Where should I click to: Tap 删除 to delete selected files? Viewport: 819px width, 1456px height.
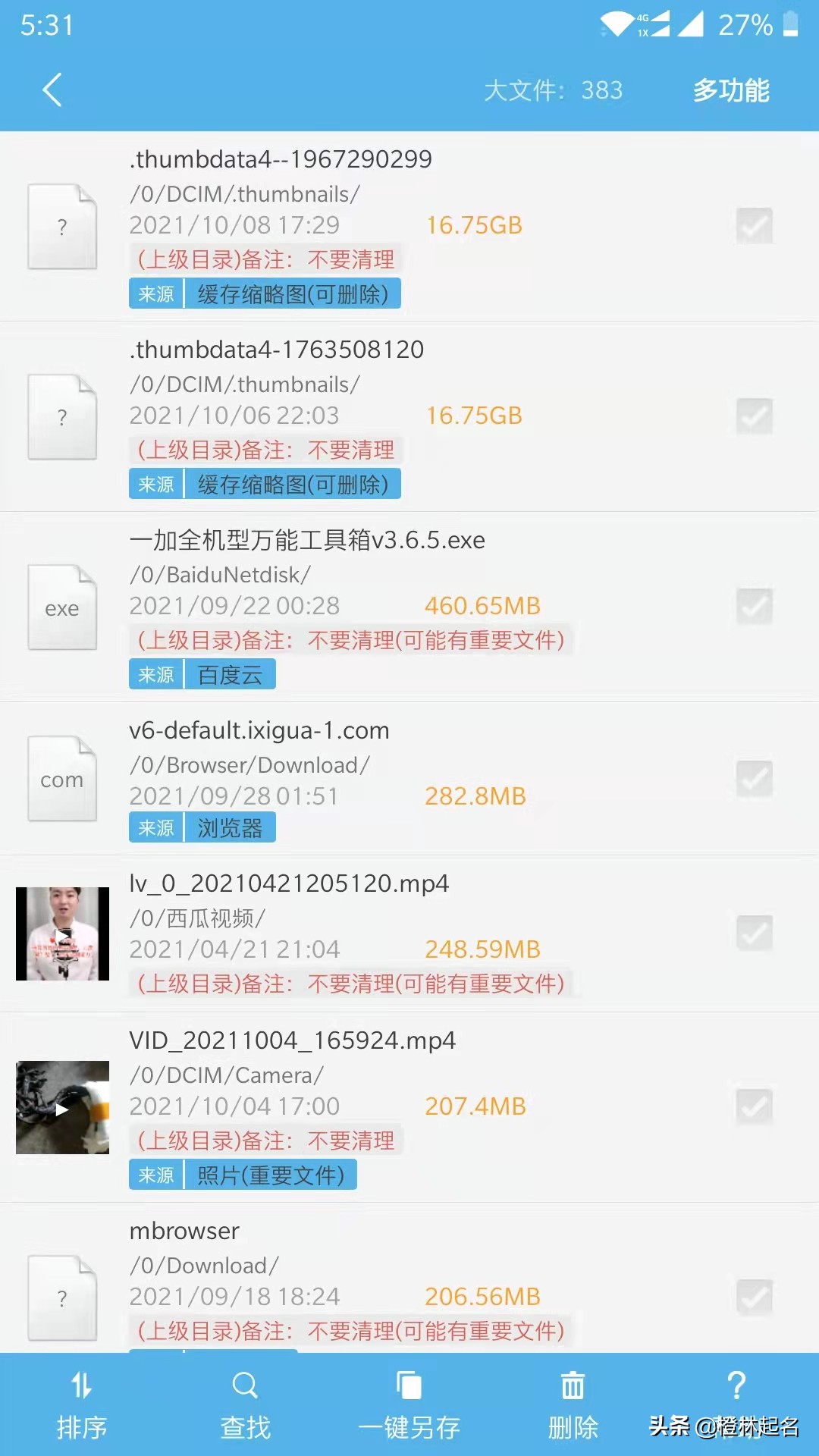(573, 1405)
